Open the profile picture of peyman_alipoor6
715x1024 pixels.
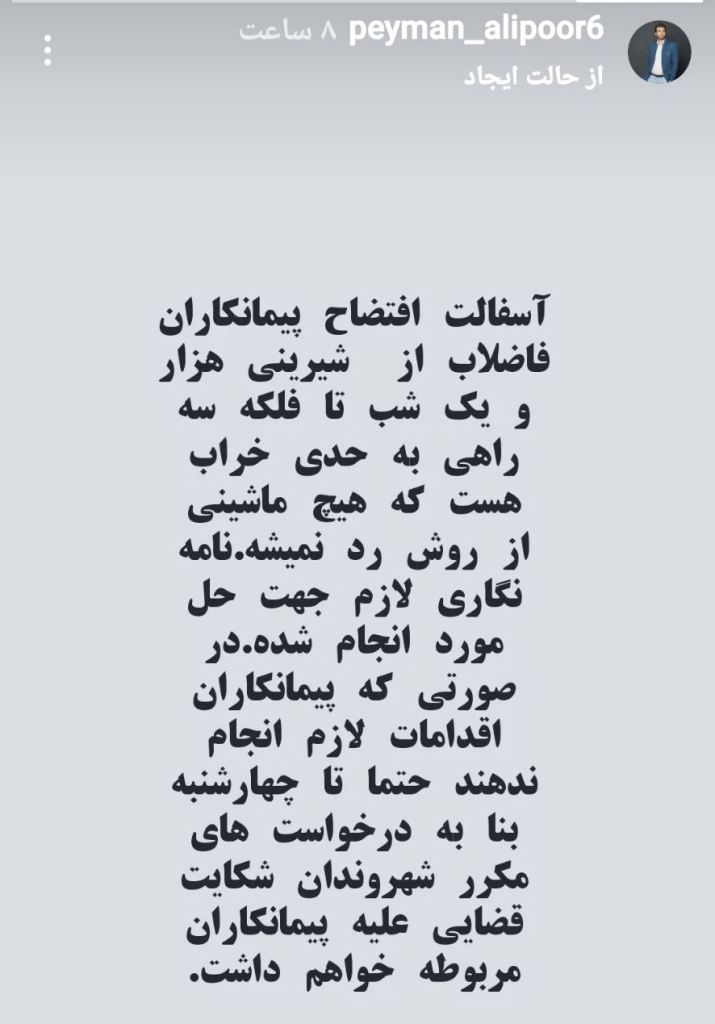coord(659,51)
